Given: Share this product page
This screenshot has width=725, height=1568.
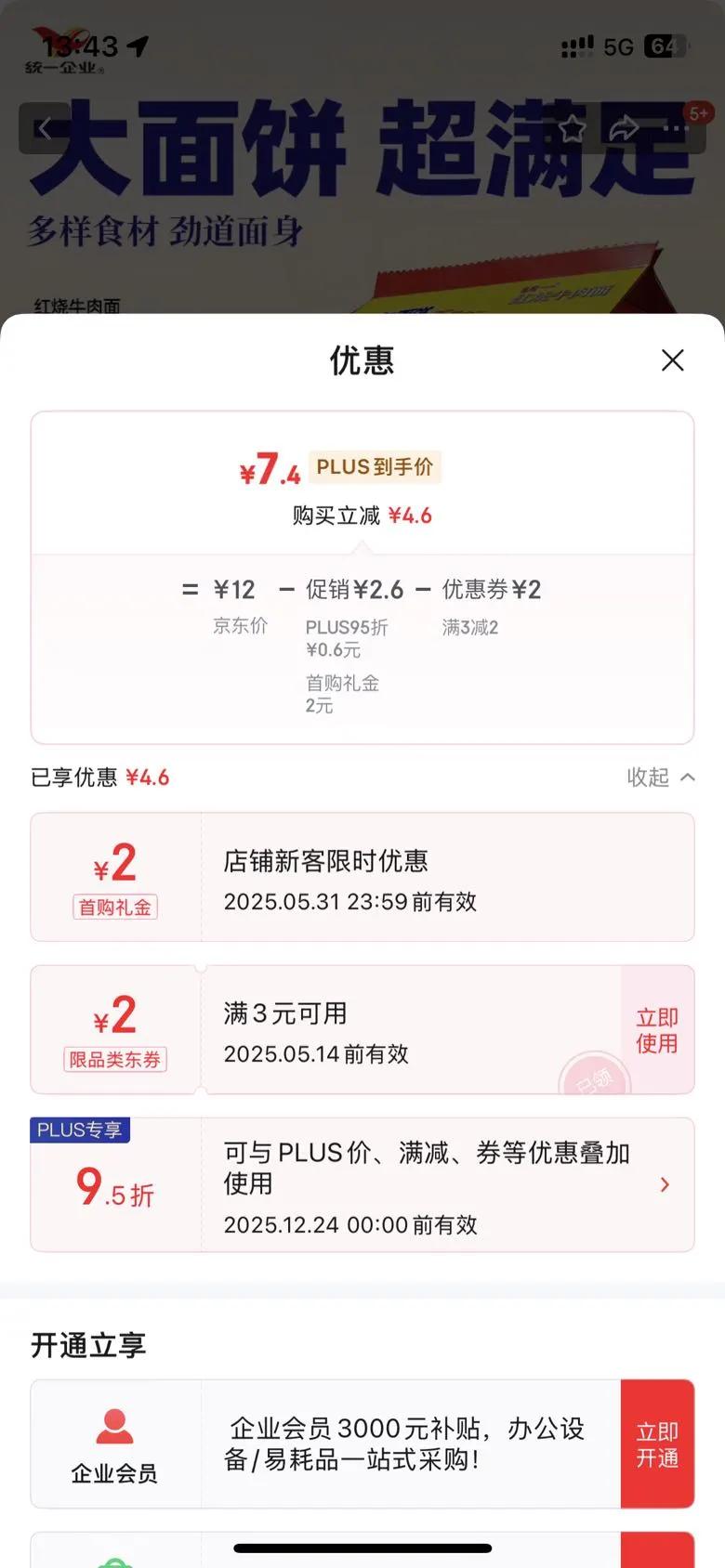Looking at the screenshot, I should (624, 128).
